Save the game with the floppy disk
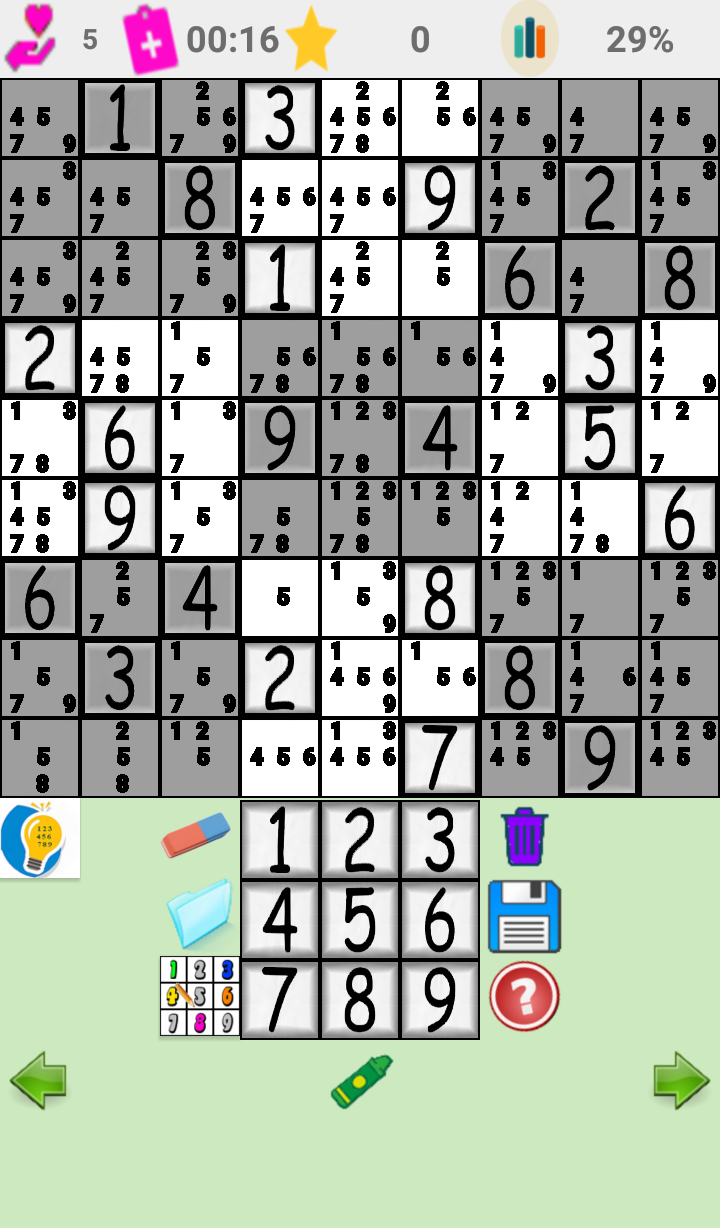720x1228 pixels. point(525,916)
